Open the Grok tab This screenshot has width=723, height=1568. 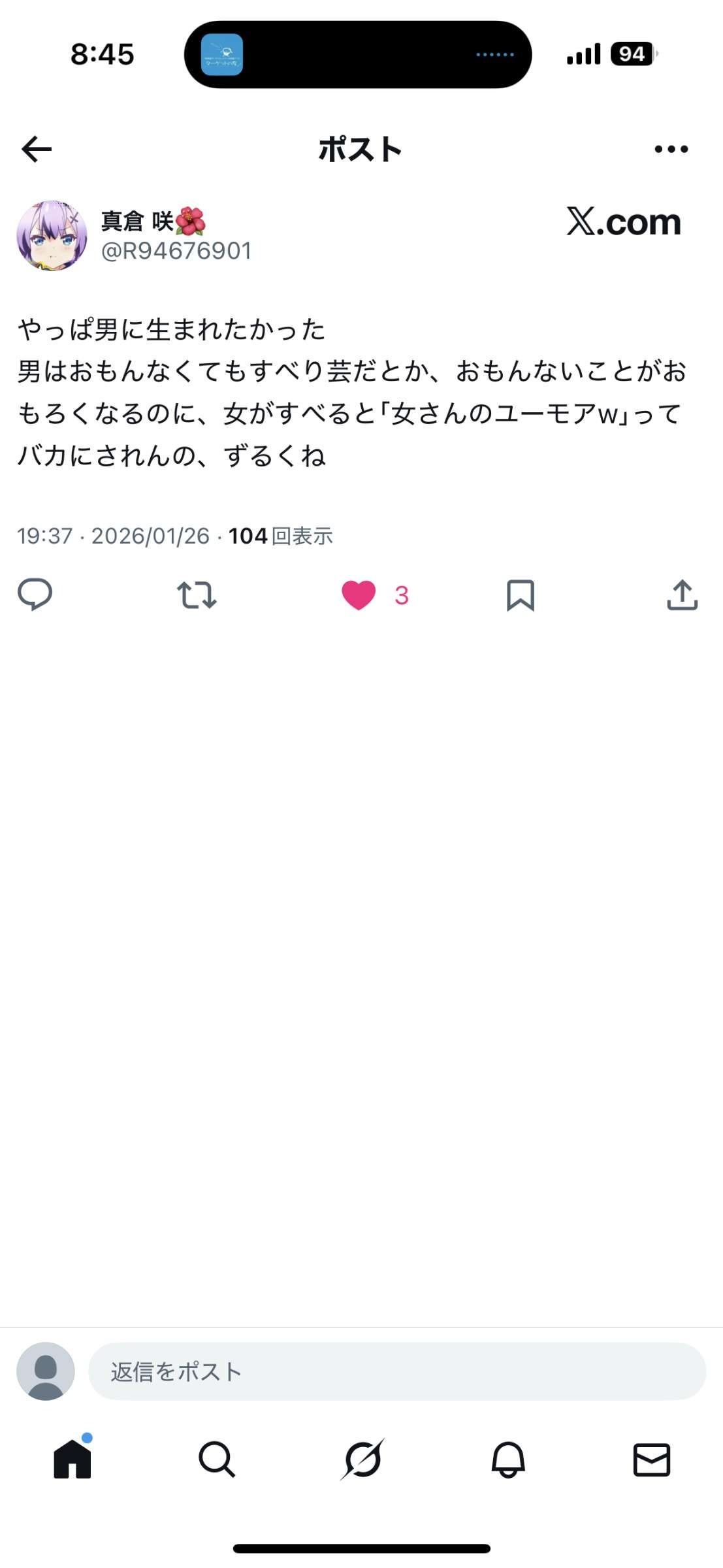[x=362, y=1459]
